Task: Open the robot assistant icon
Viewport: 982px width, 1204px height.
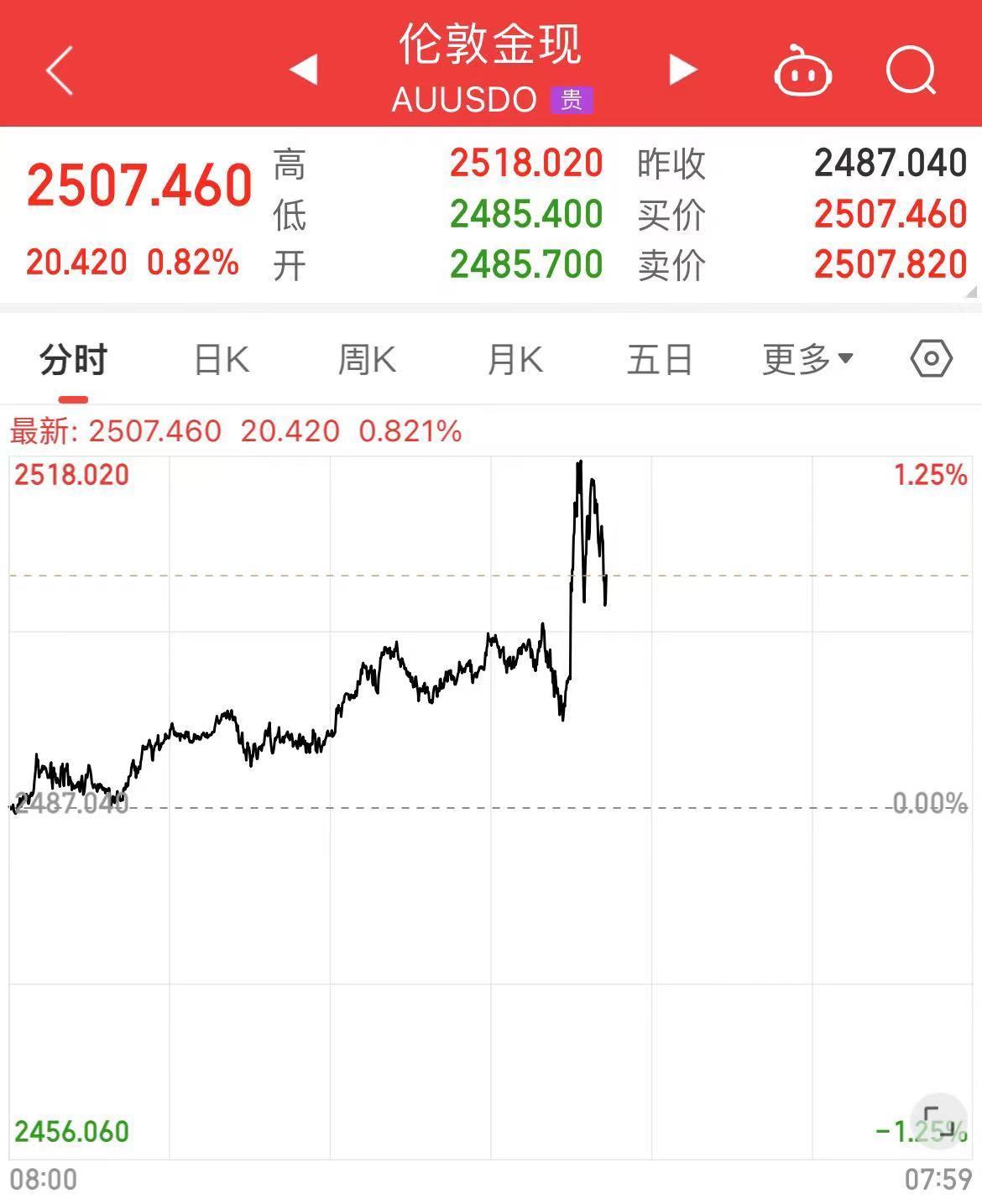Action: coord(802,70)
